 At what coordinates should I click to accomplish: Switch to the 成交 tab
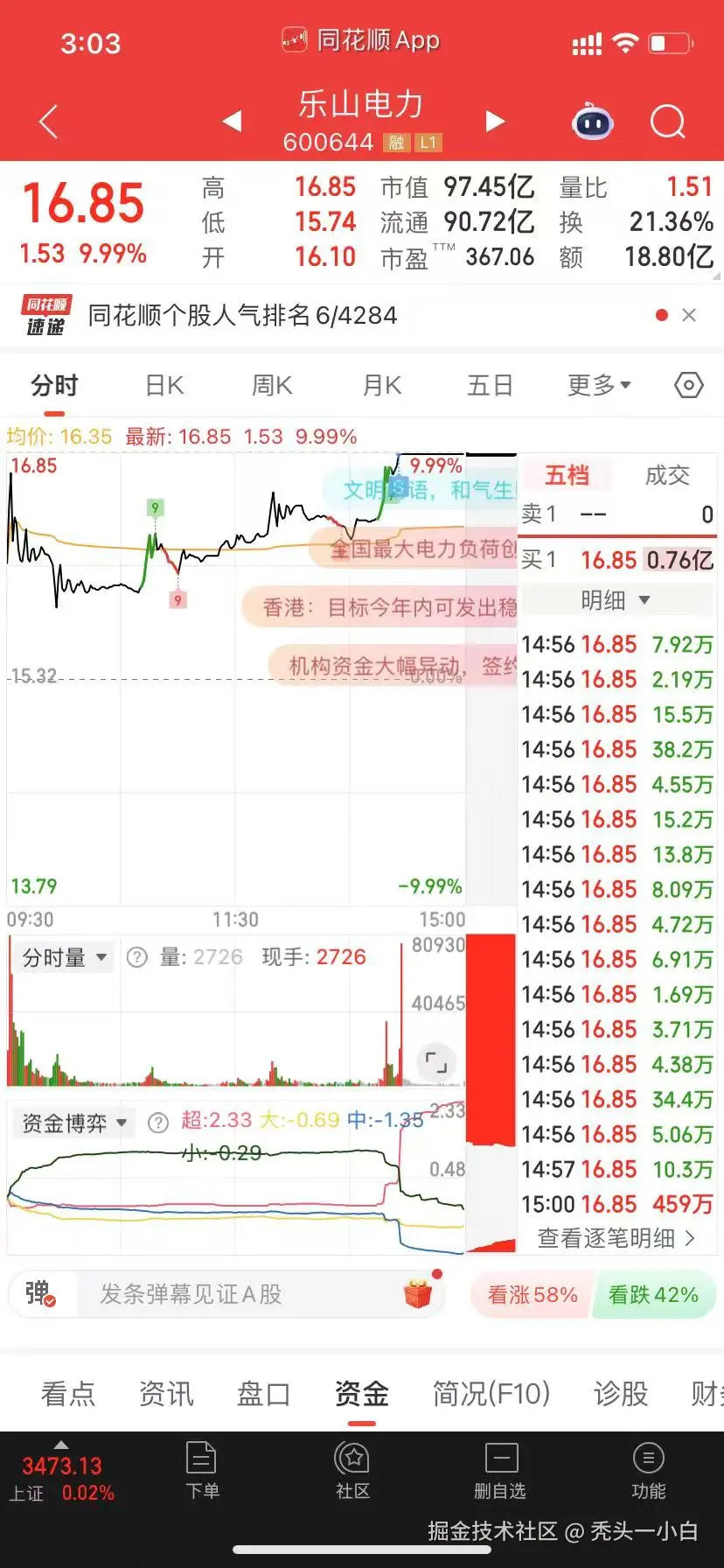[x=667, y=475]
